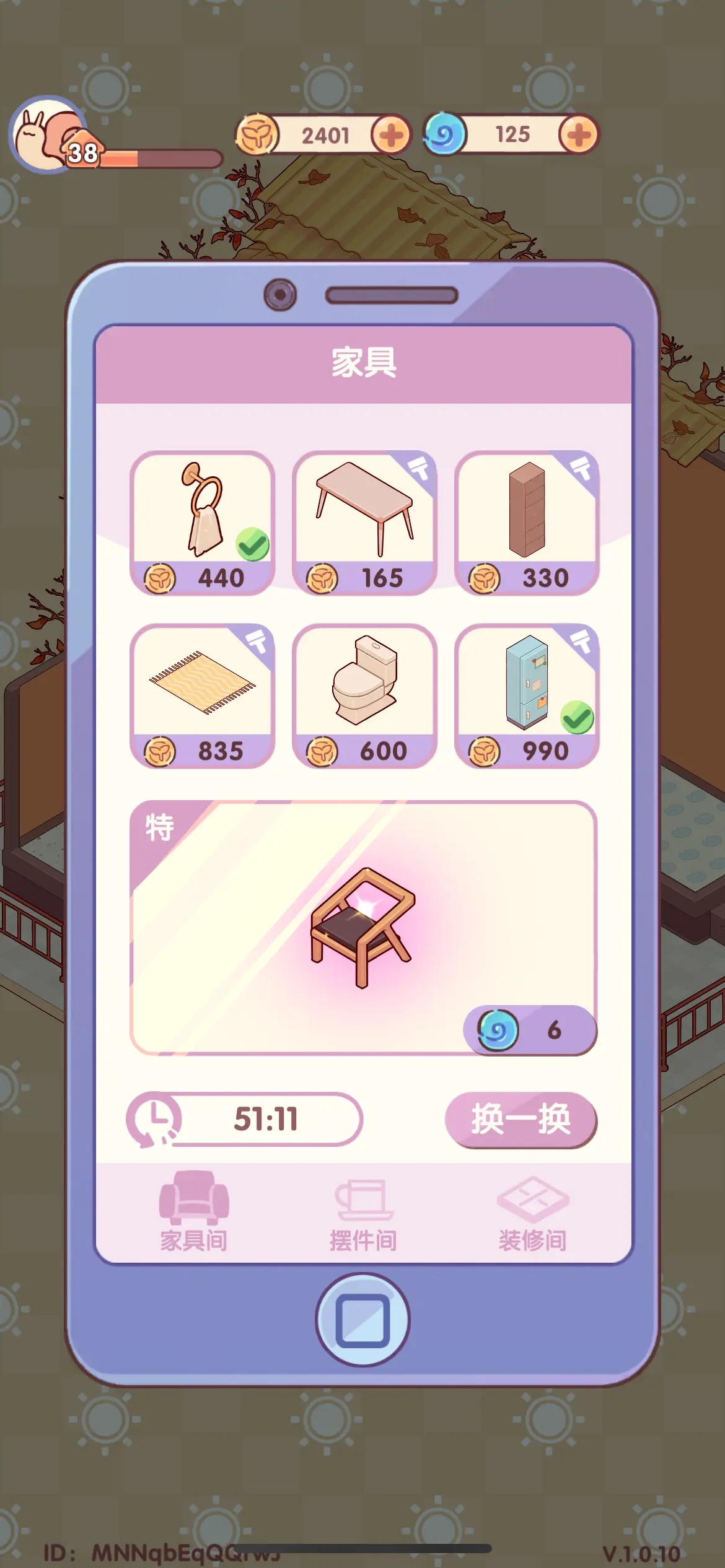
Task: Choose the rug priced 835 coins
Action: coord(202,695)
